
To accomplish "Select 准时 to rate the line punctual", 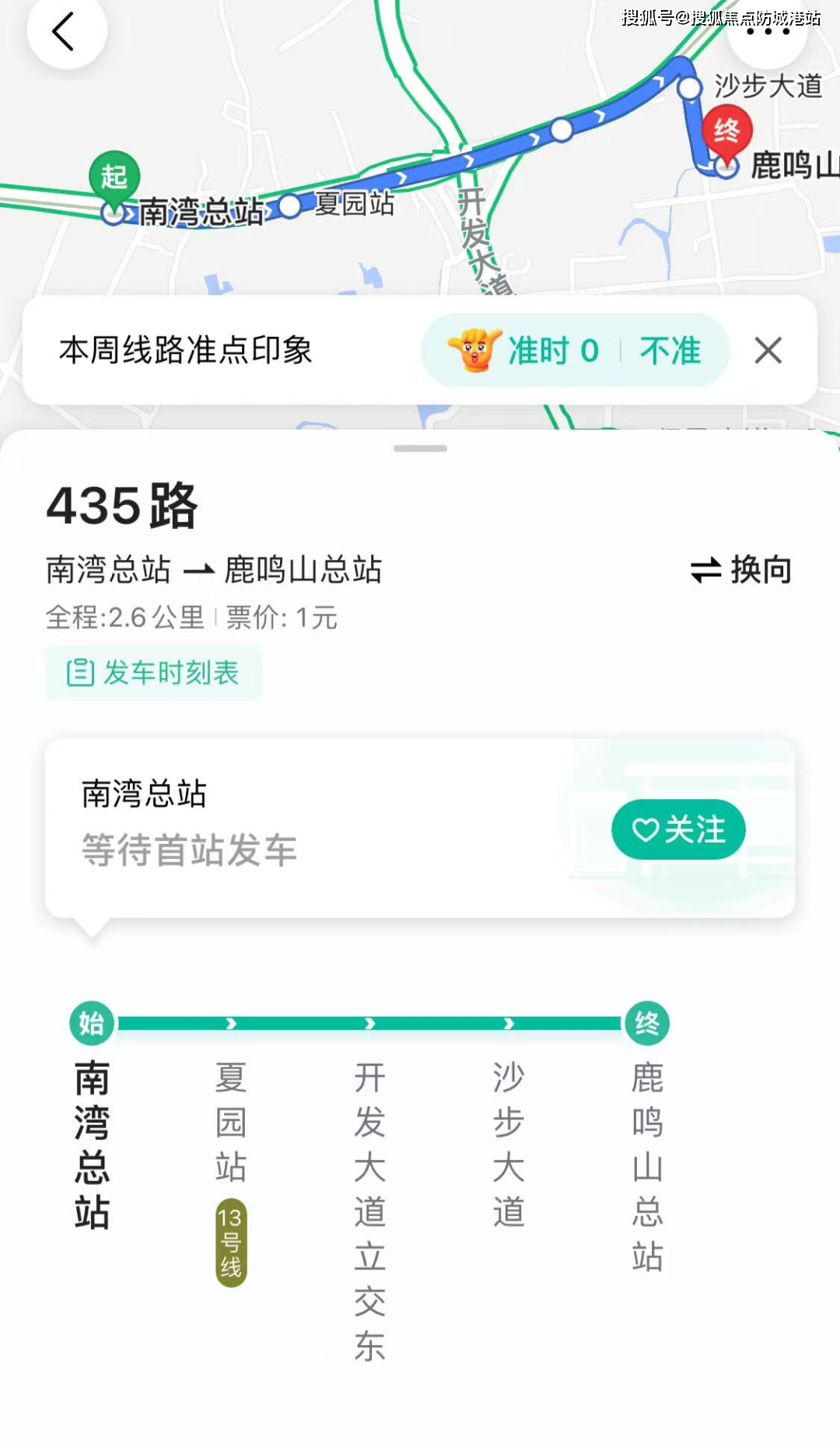I will 552,351.
